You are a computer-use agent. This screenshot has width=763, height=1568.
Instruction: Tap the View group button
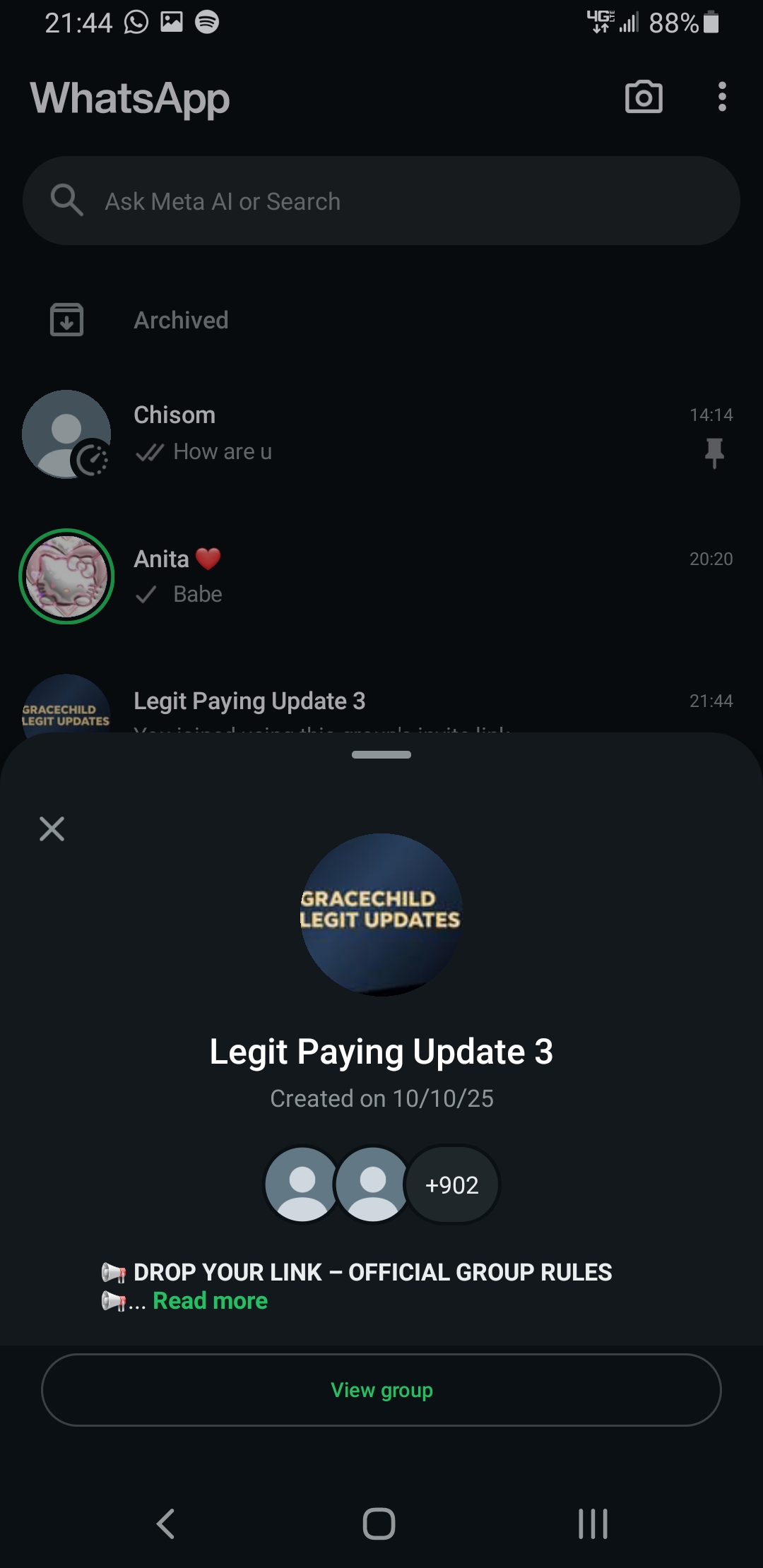(381, 1390)
